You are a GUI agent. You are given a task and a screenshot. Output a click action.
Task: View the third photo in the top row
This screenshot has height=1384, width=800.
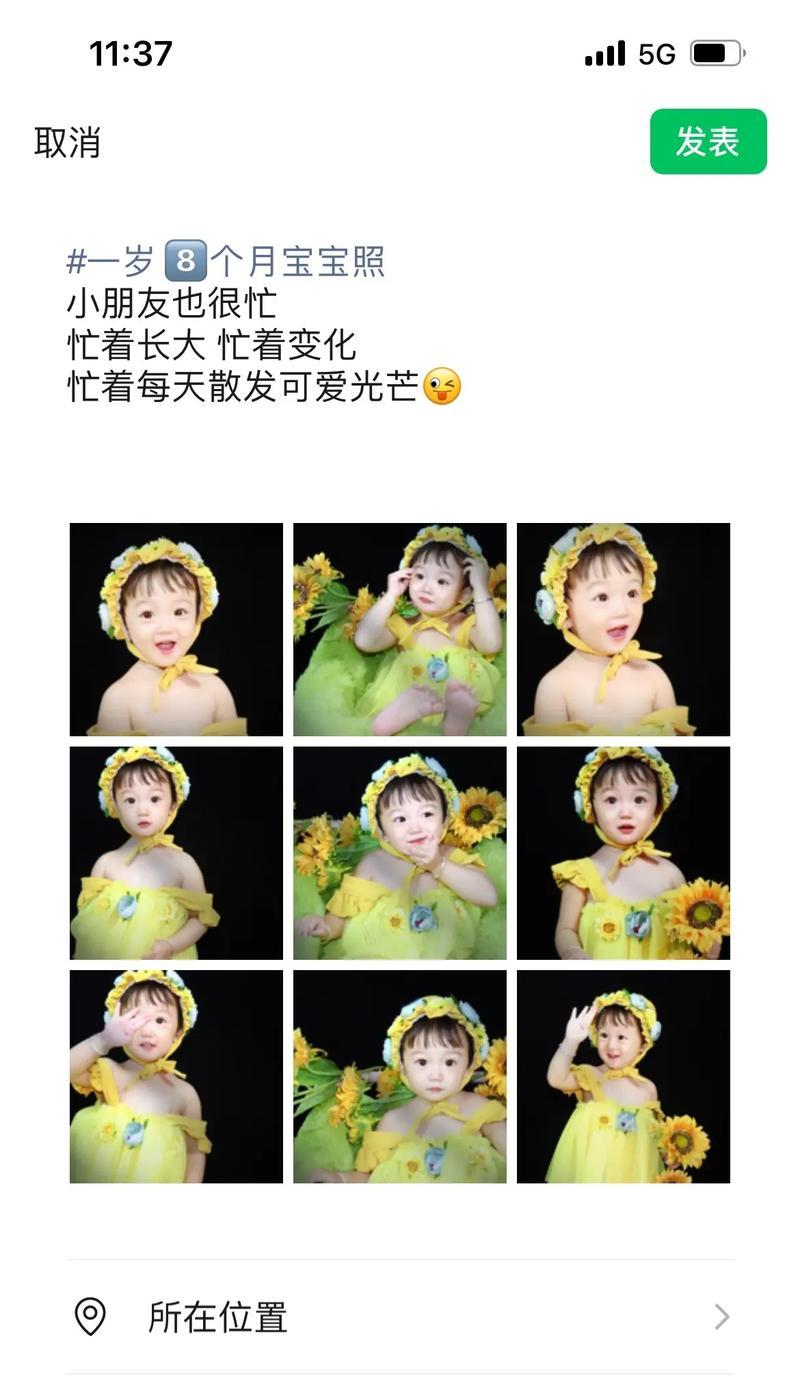pyautogui.click(x=623, y=629)
